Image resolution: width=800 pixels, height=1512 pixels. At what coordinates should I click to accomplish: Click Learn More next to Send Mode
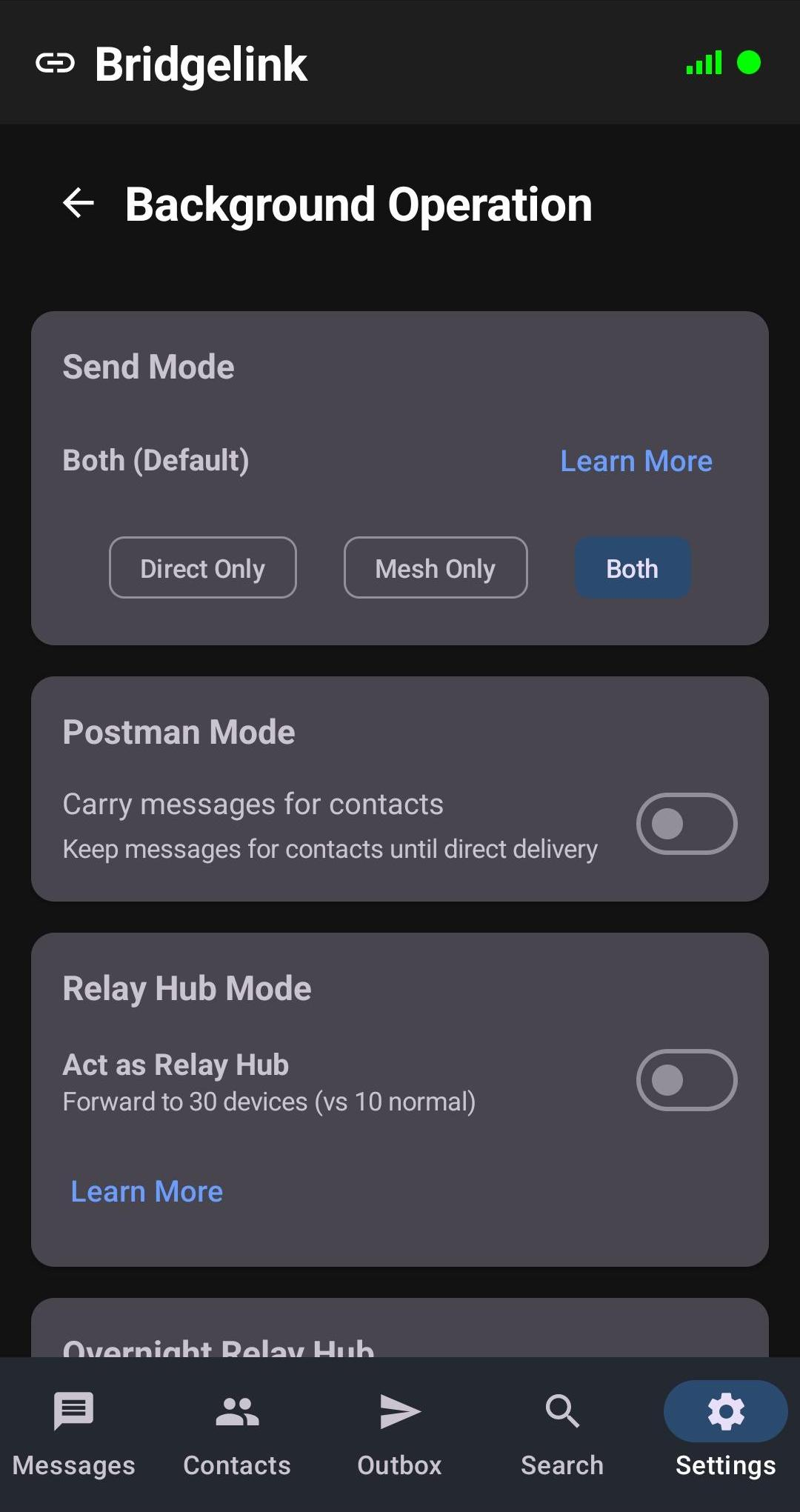click(x=636, y=460)
